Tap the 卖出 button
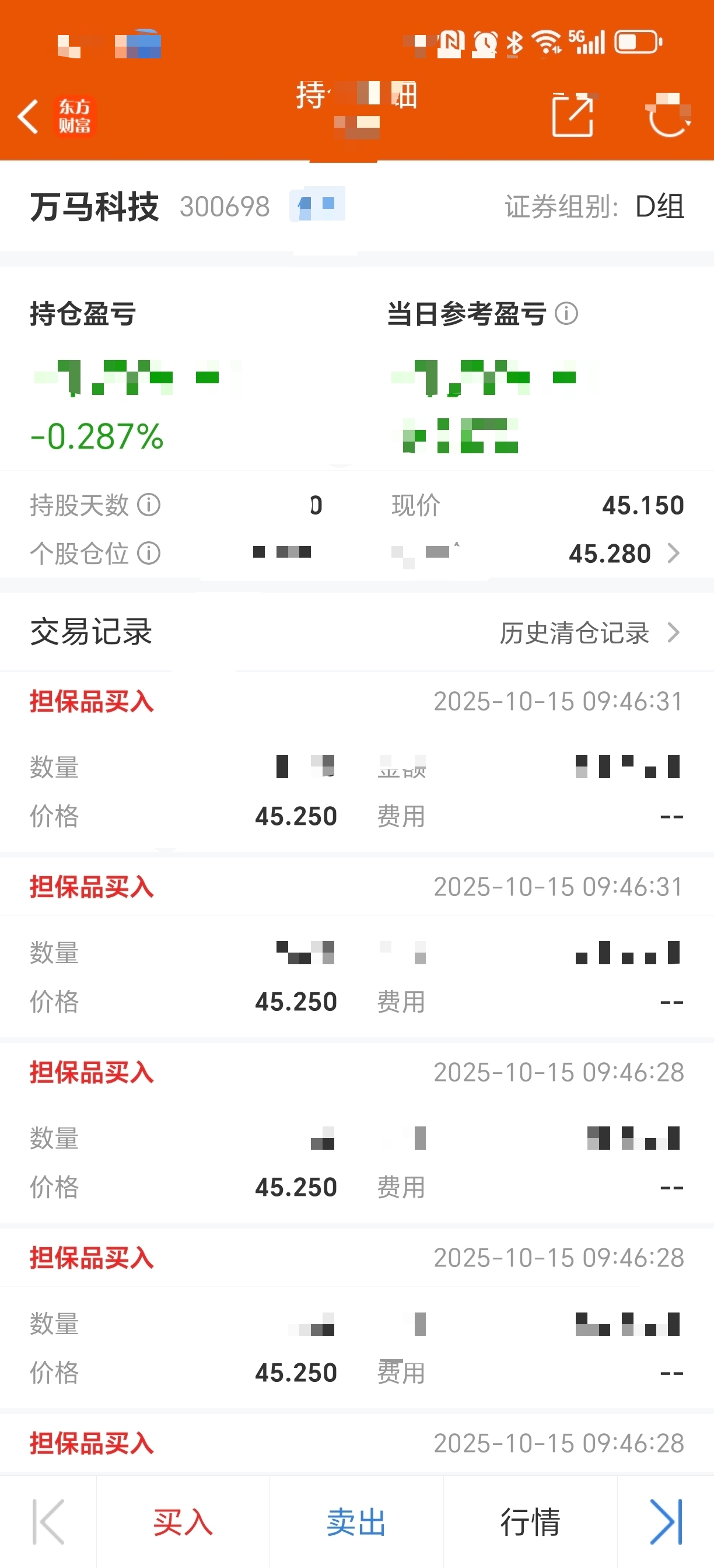The image size is (714, 1568). pos(356,1522)
